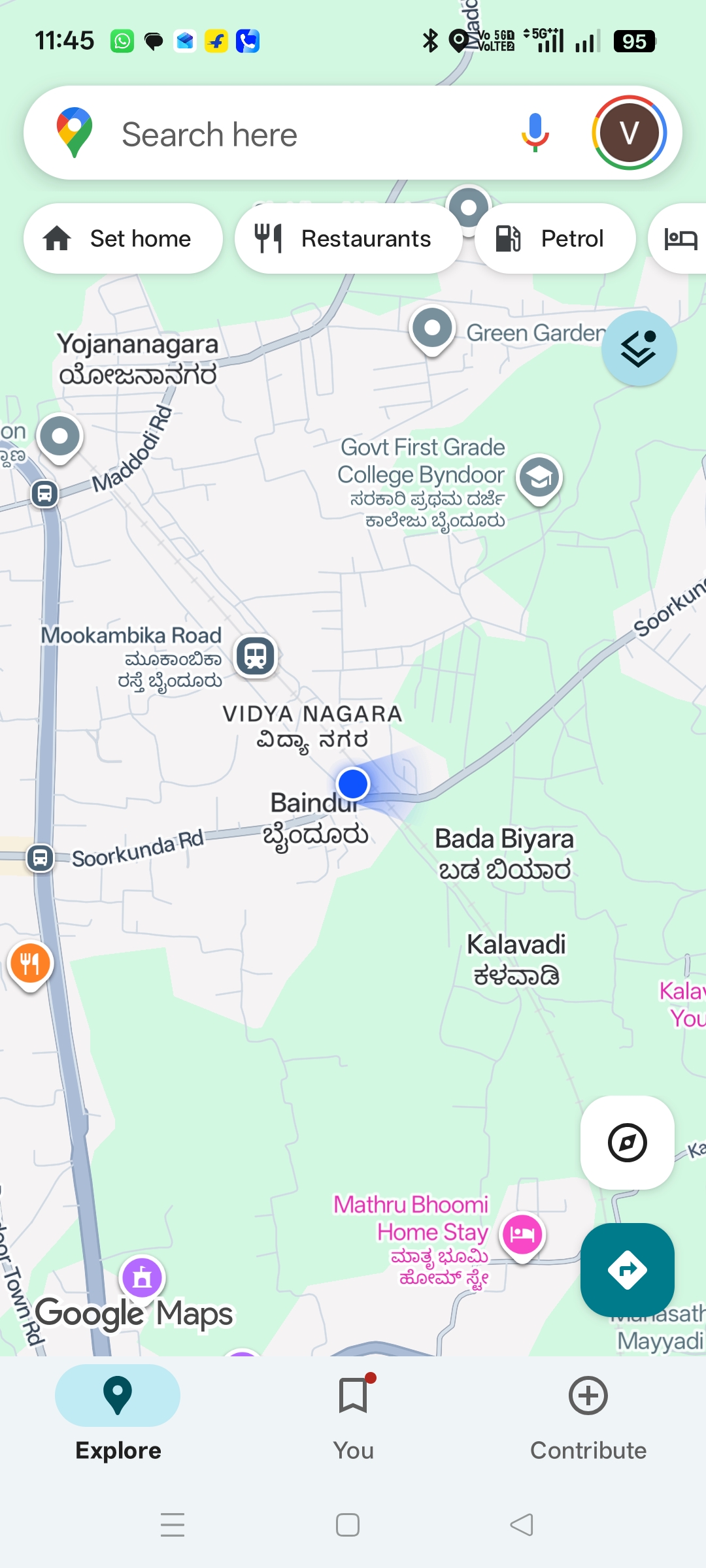Go back using the system back button
Screen dimensions: 706x1568
click(x=522, y=1525)
